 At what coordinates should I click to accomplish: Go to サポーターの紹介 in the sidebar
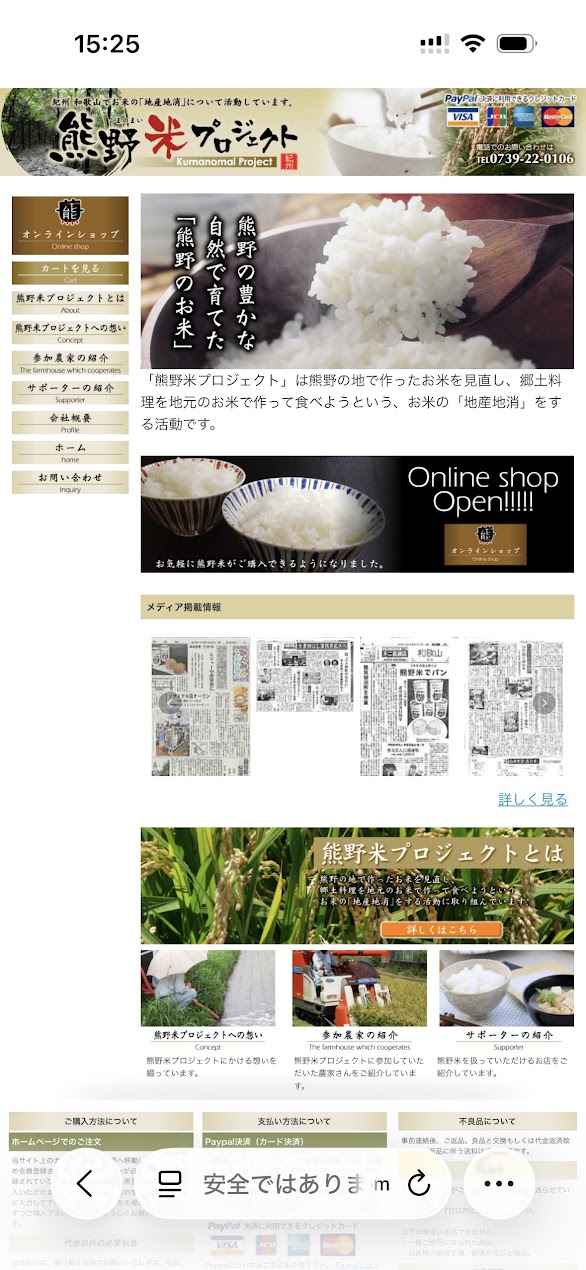coord(70,392)
